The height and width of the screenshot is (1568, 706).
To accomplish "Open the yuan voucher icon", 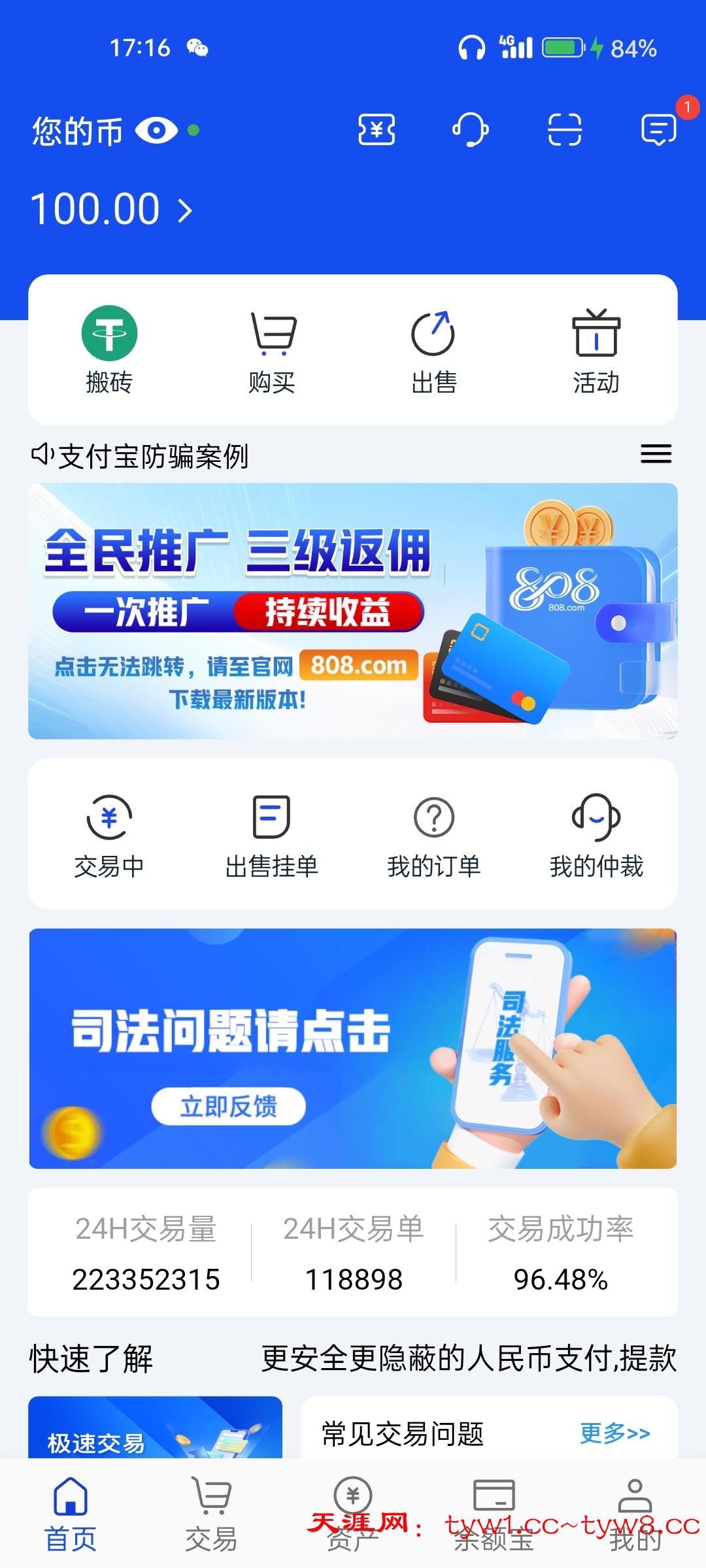I will [377, 129].
